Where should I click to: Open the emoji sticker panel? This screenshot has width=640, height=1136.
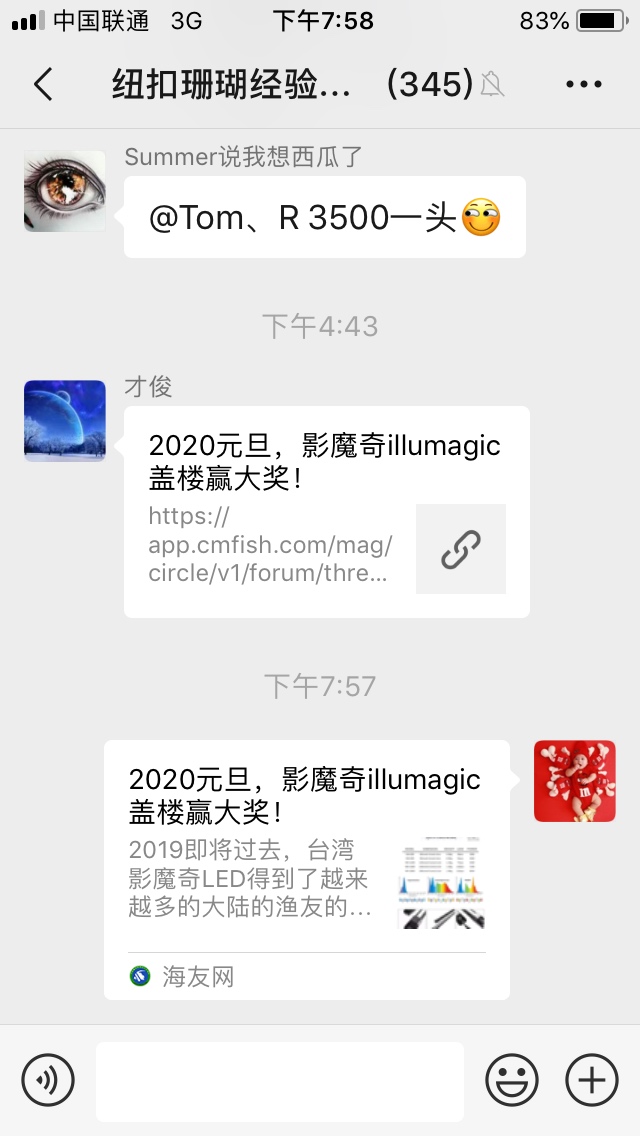coord(512,1080)
